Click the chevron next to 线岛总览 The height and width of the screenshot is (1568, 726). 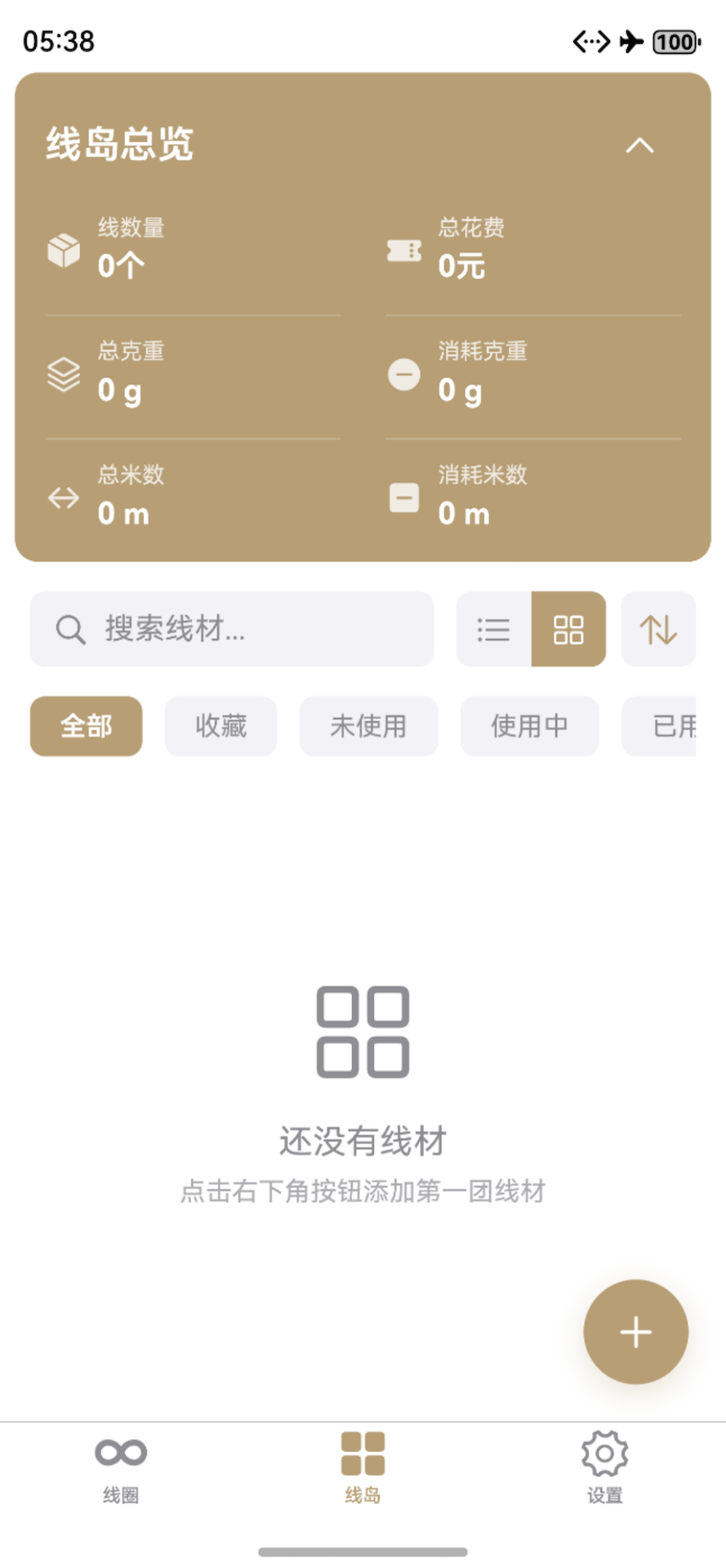(640, 145)
